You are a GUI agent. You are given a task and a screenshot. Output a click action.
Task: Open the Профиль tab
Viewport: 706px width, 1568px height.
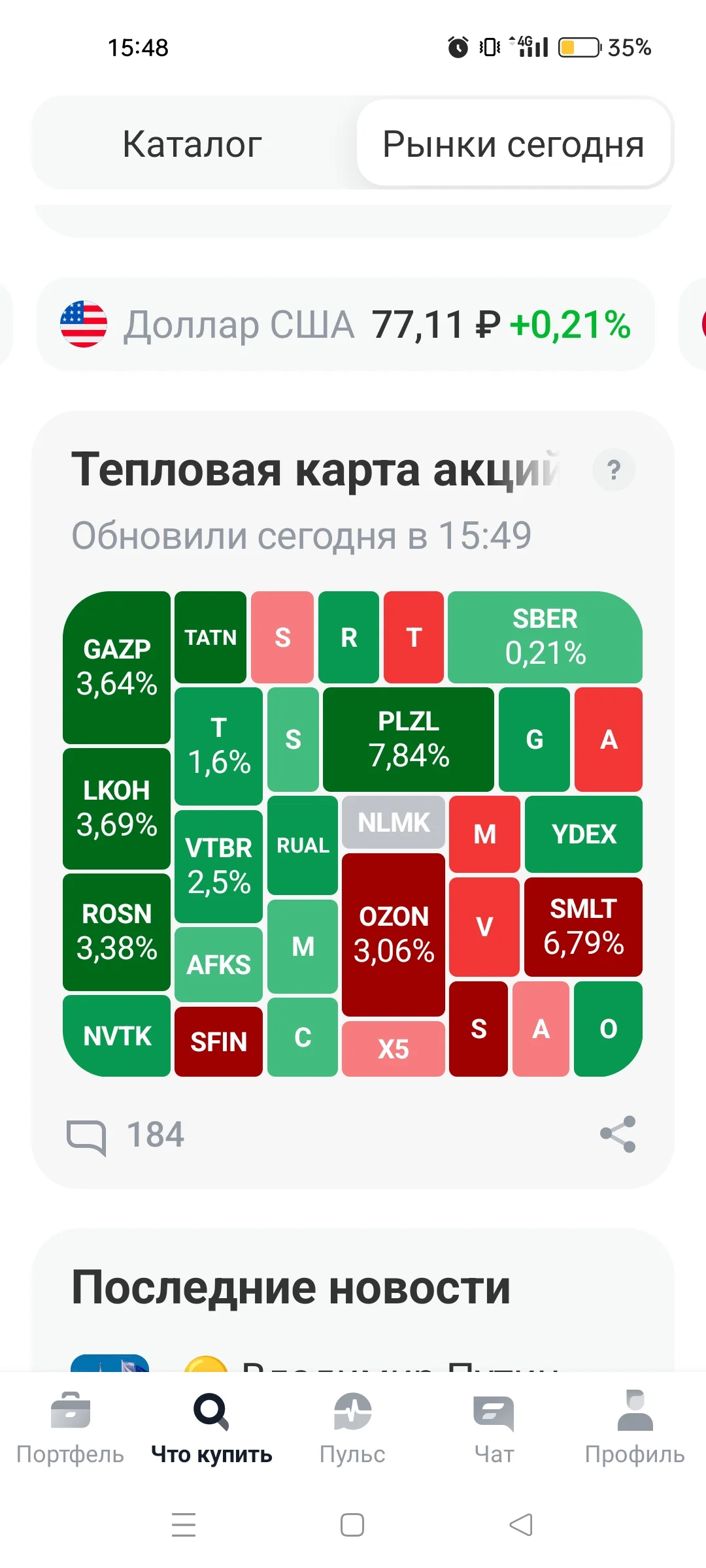pos(635,1428)
